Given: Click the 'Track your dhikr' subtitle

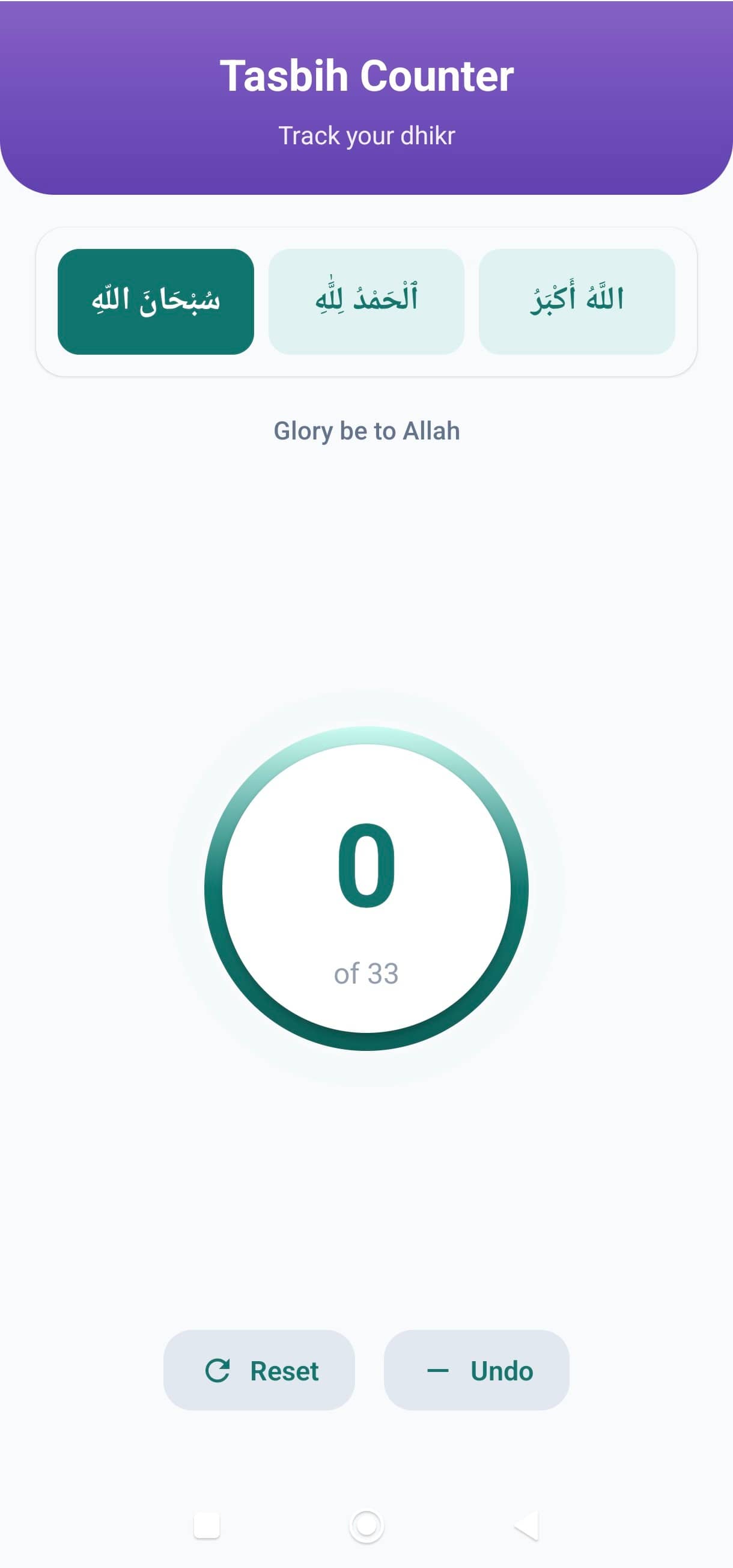Looking at the screenshot, I should pos(367,135).
